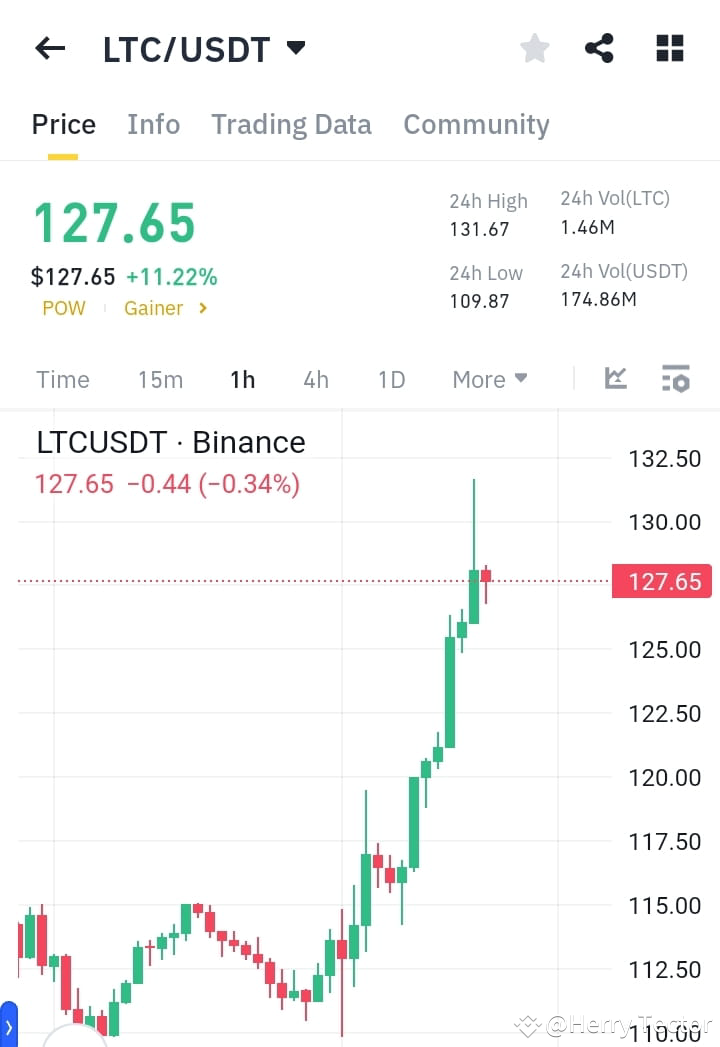Toggle the favorite star for LTC/USDT
The height and width of the screenshot is (1047, 720).
pyautogui.click(x=534, y=47)
